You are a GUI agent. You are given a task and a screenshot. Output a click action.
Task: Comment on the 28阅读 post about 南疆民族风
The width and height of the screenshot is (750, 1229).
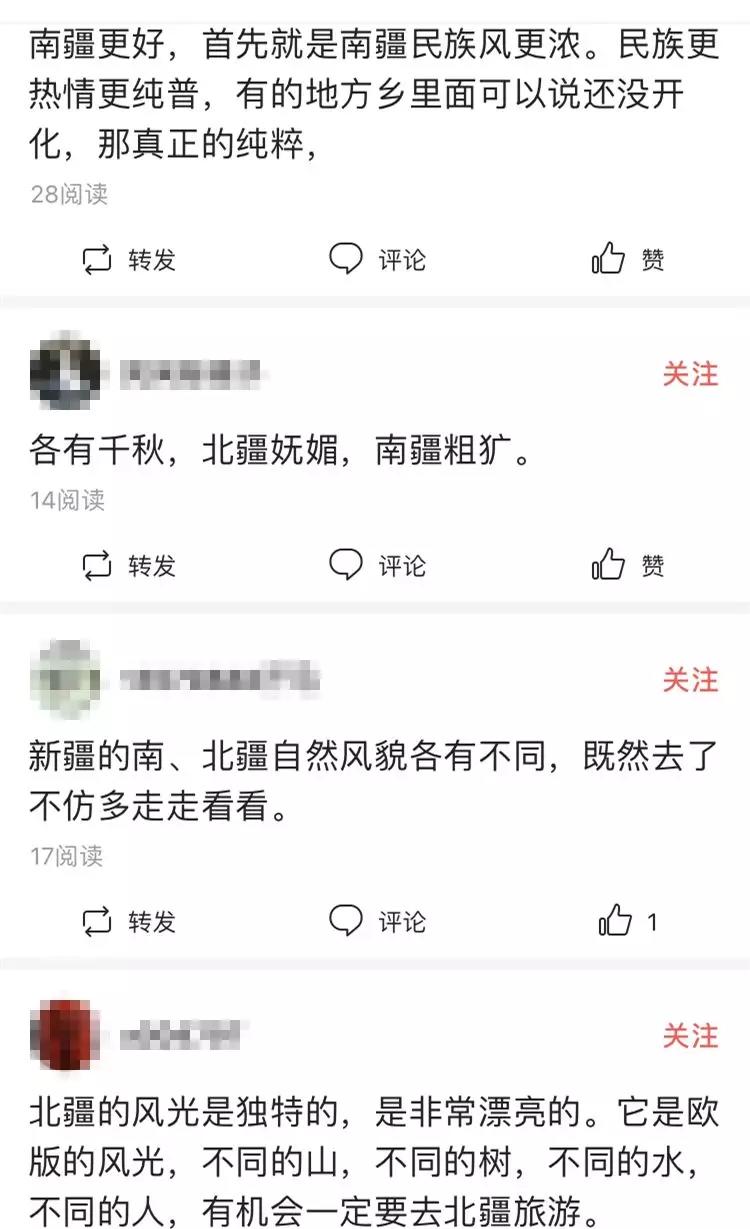click(x=377, y=260)
